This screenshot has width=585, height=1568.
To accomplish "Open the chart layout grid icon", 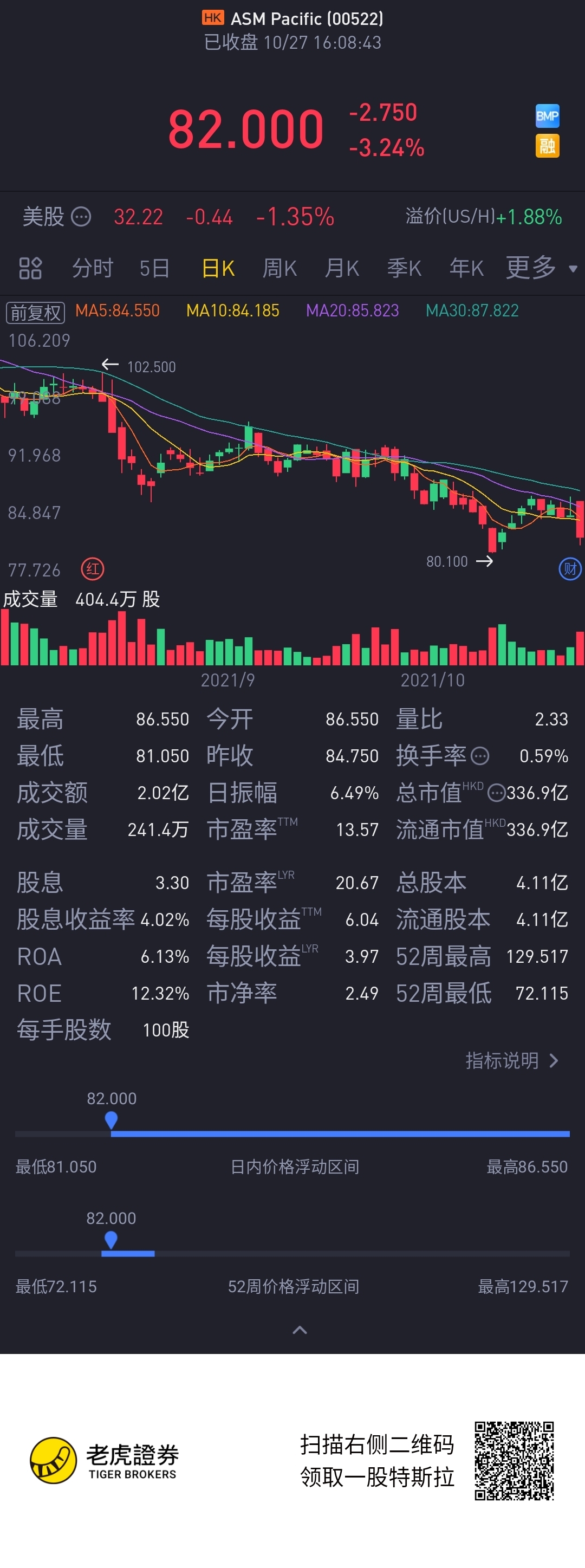I will [x=30, y=268].
